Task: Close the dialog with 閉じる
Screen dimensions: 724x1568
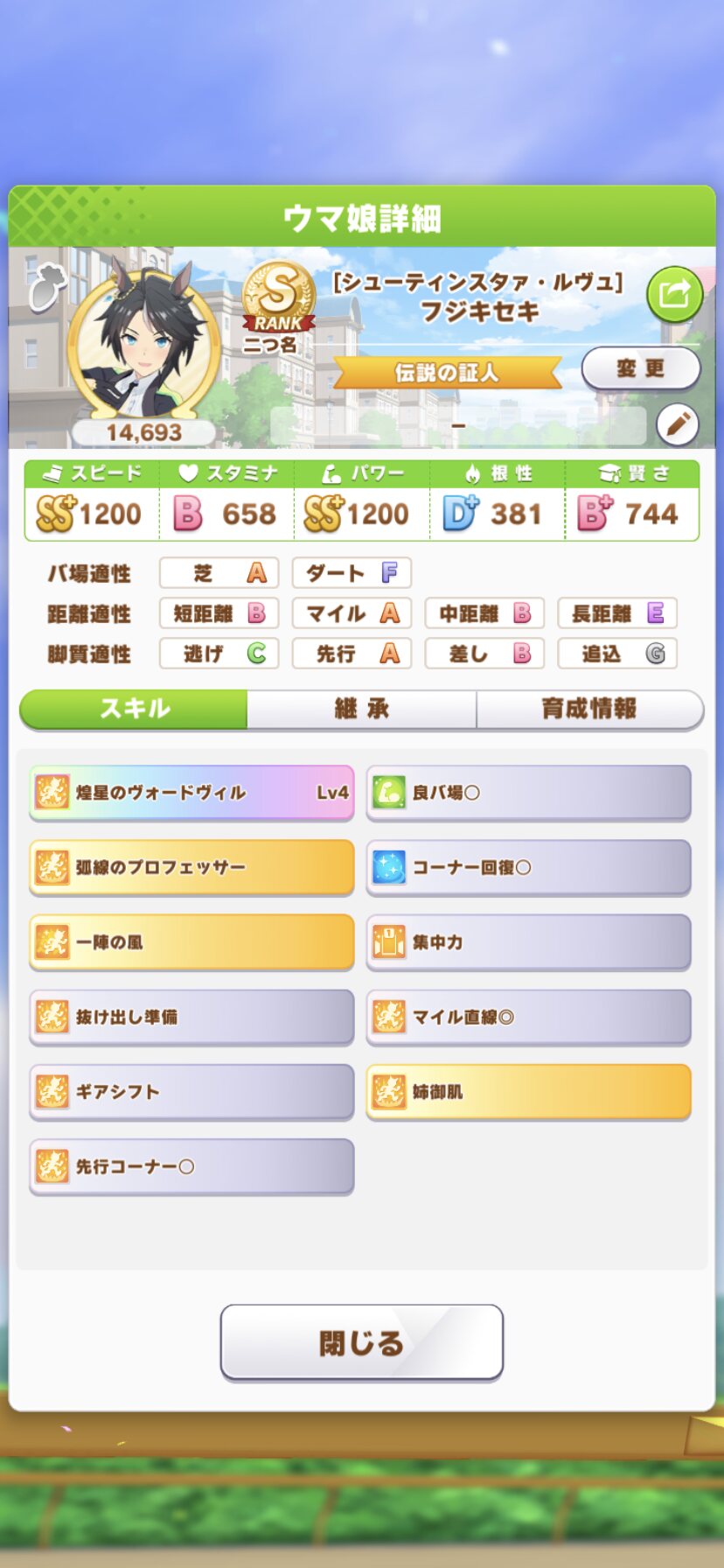Action: (361, 1342)
